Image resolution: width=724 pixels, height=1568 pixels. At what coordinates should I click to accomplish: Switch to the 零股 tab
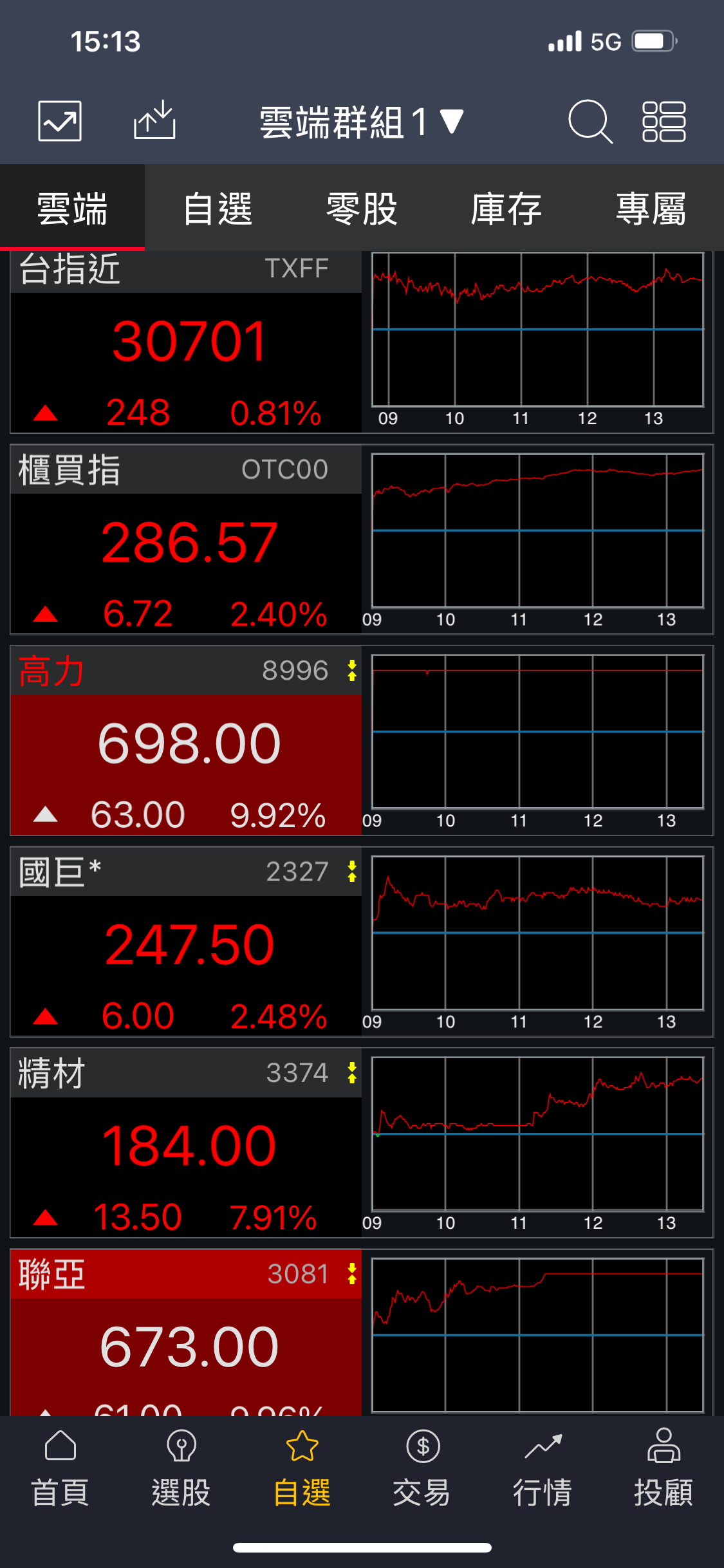[362, 209]
